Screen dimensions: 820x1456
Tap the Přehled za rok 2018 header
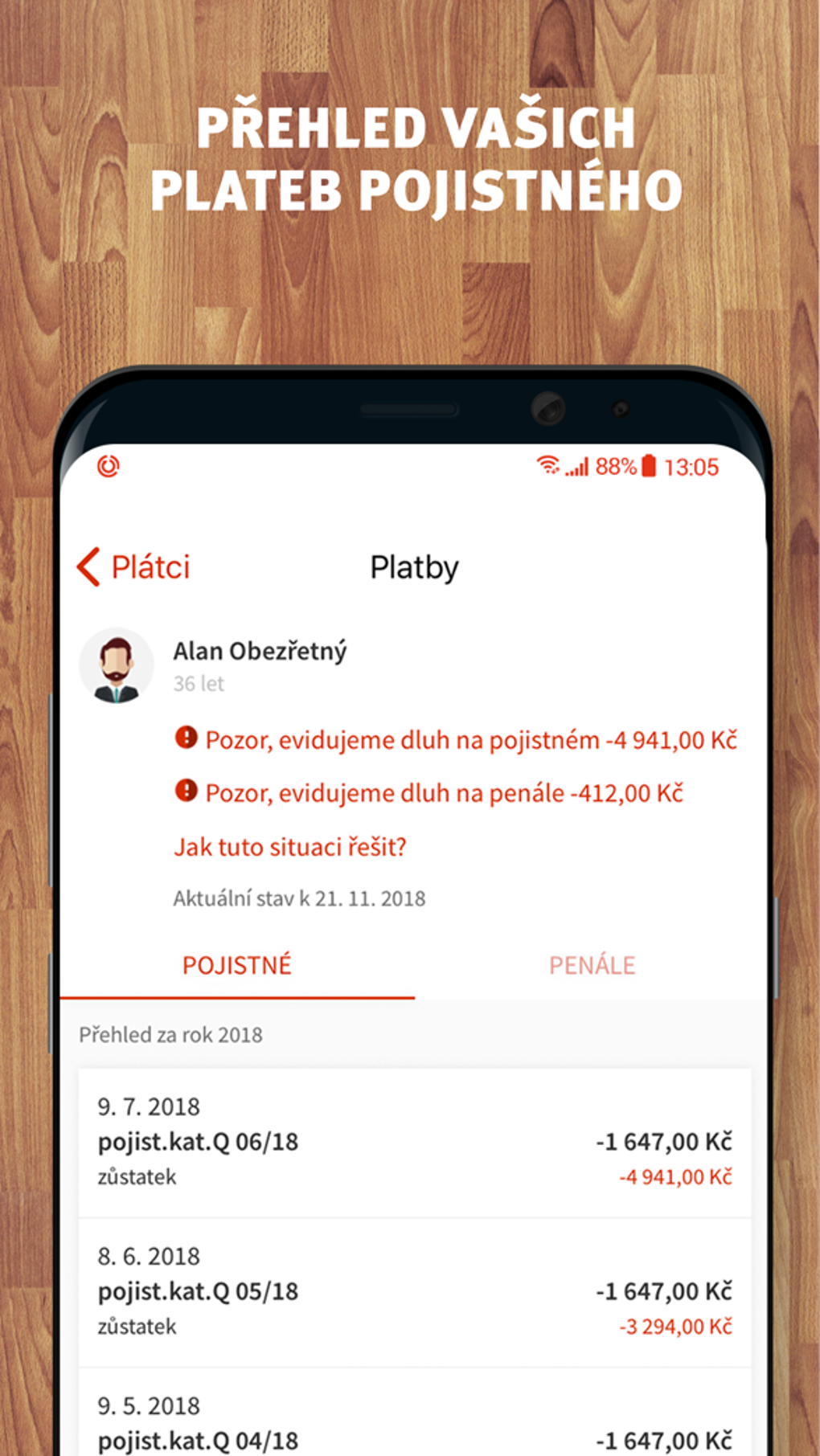(171, 1035)
